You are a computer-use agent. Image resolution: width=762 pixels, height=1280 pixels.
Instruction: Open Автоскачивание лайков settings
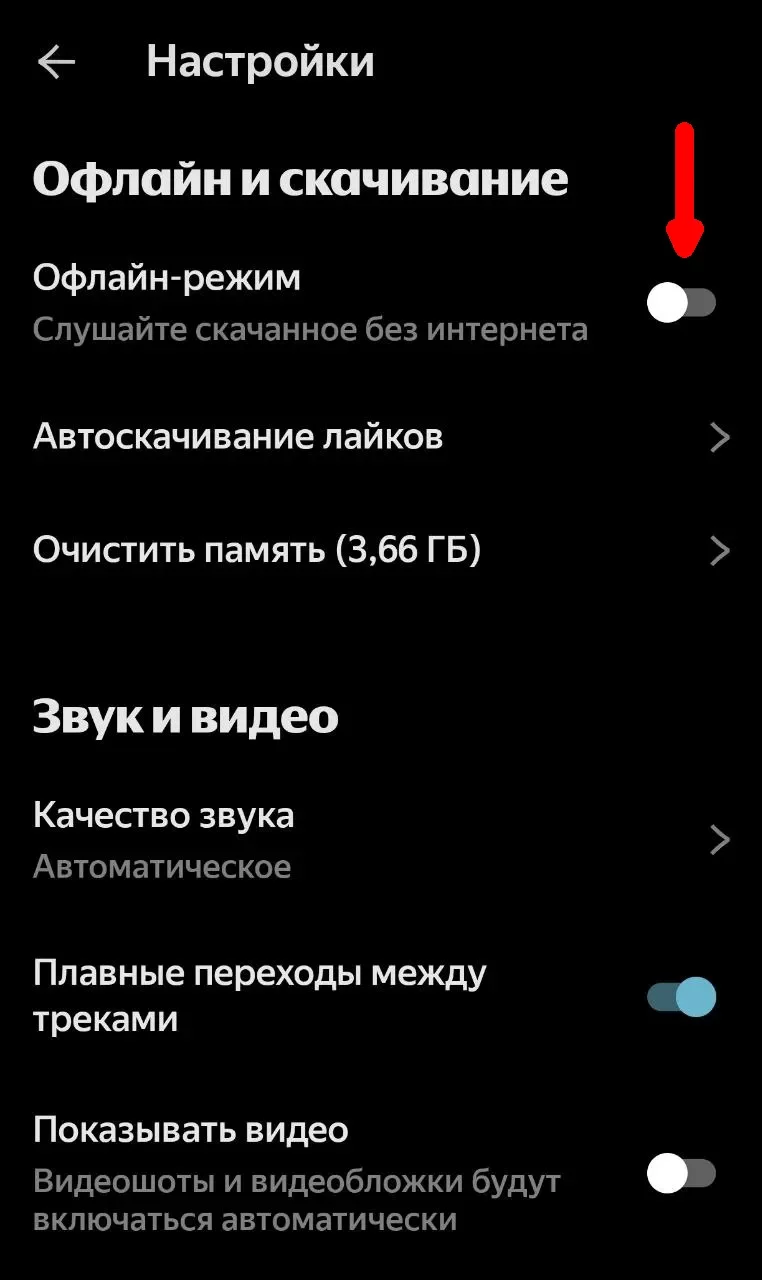click(380, 437)
